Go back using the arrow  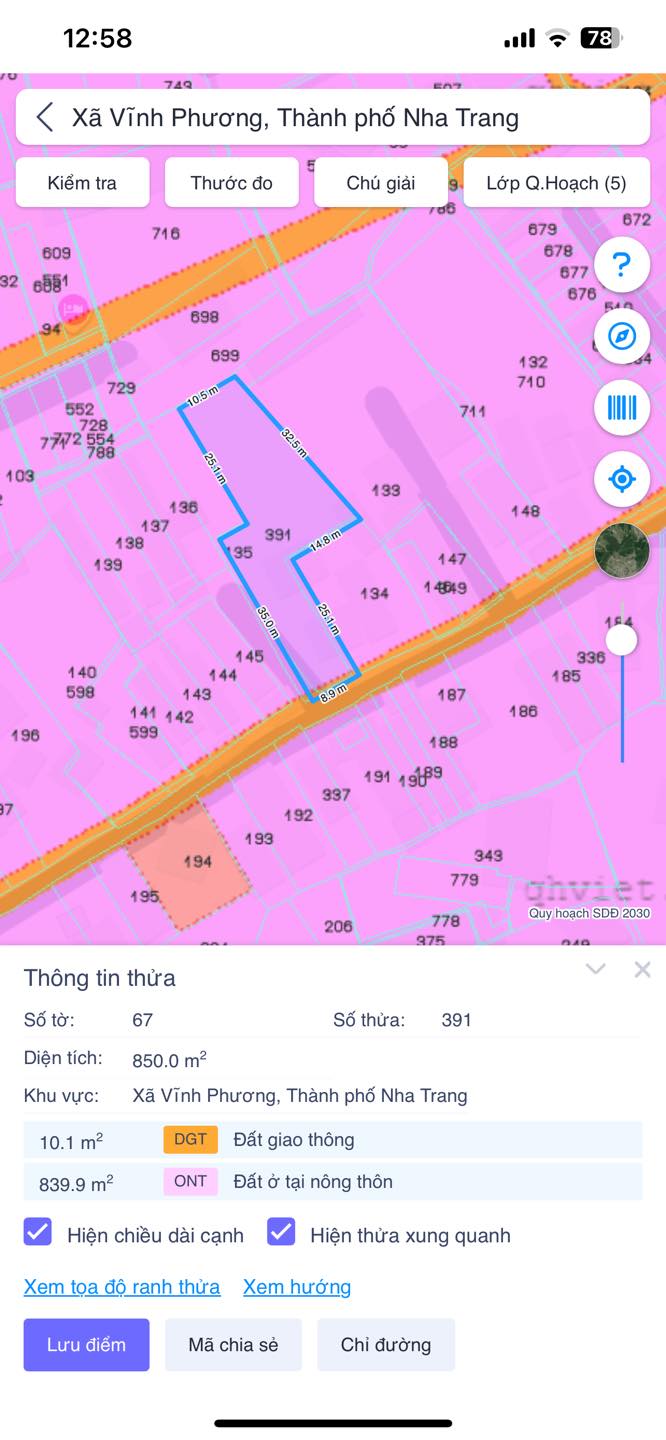tap(45, 117)
